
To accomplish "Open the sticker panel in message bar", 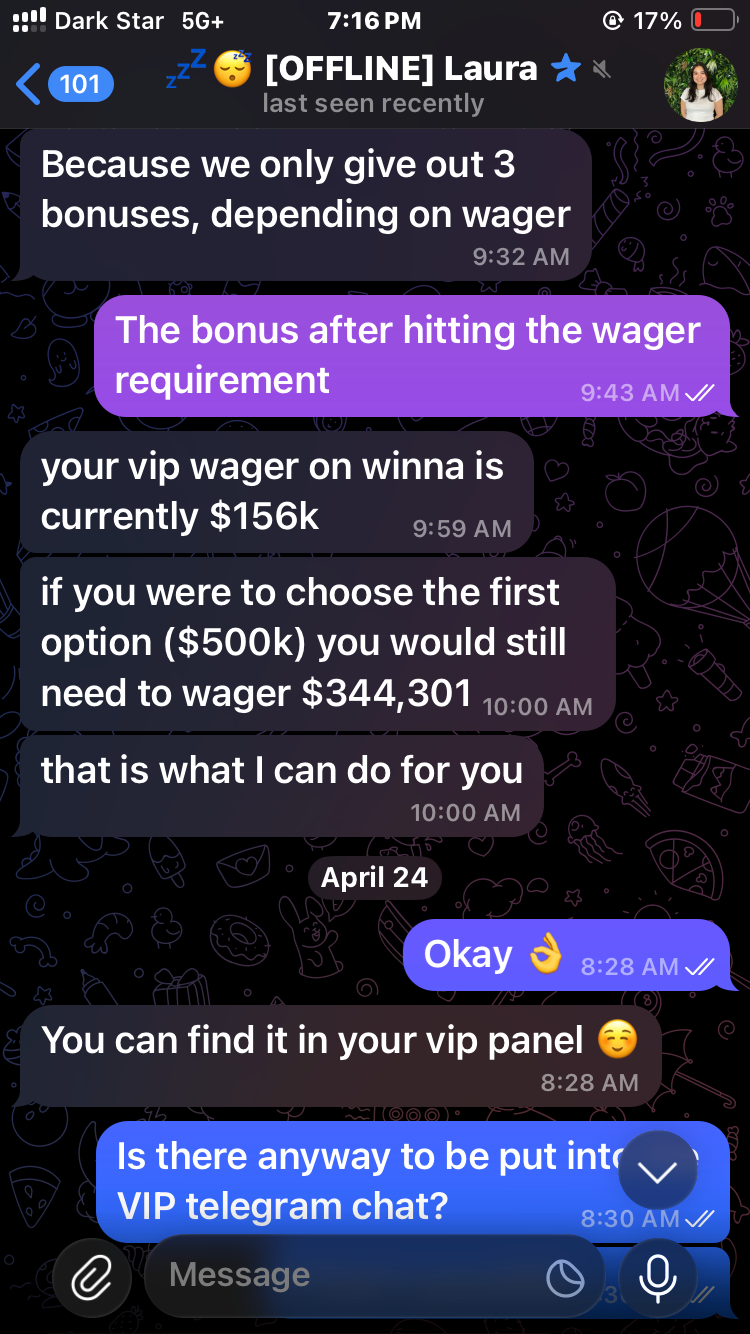I will [565, 1277].
